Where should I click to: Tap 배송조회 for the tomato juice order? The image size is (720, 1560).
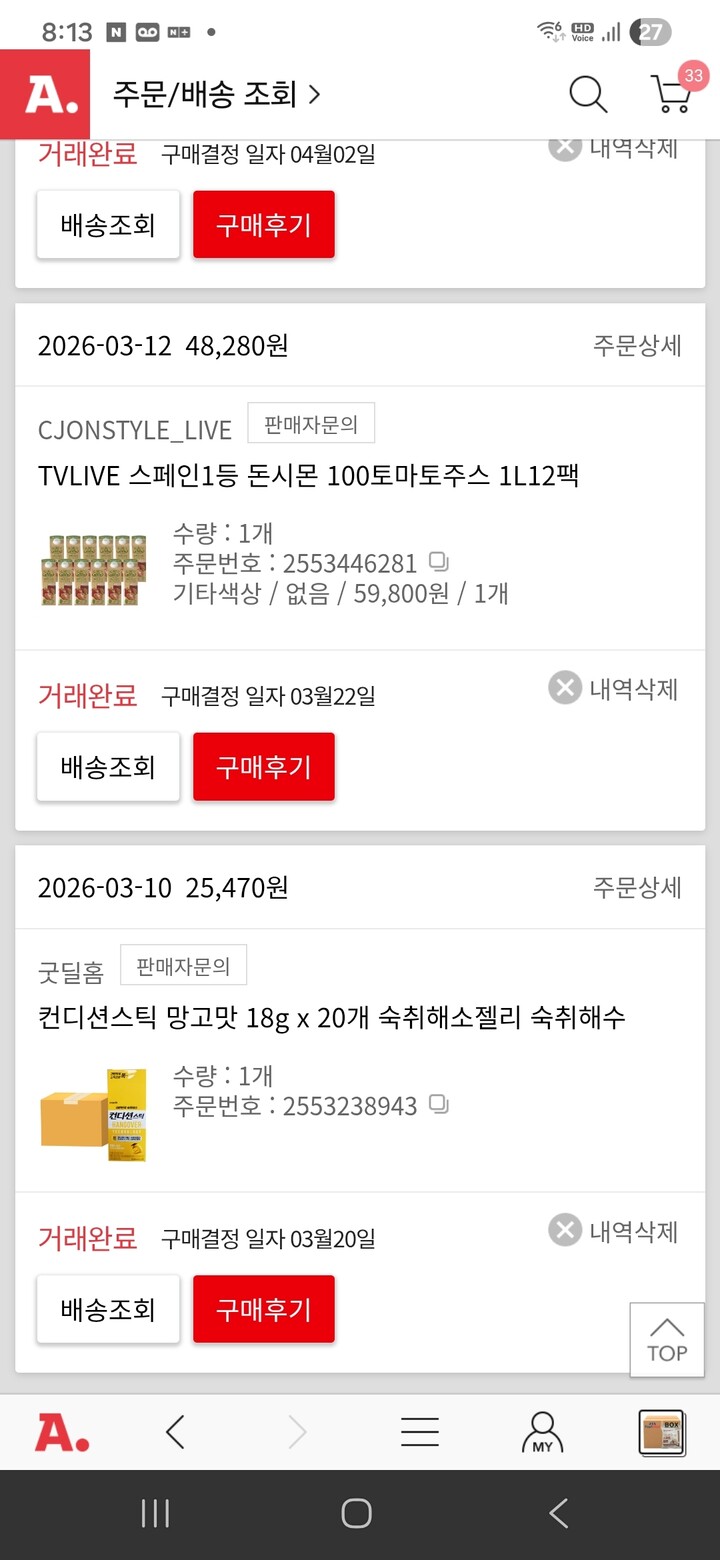pos(108,766)
